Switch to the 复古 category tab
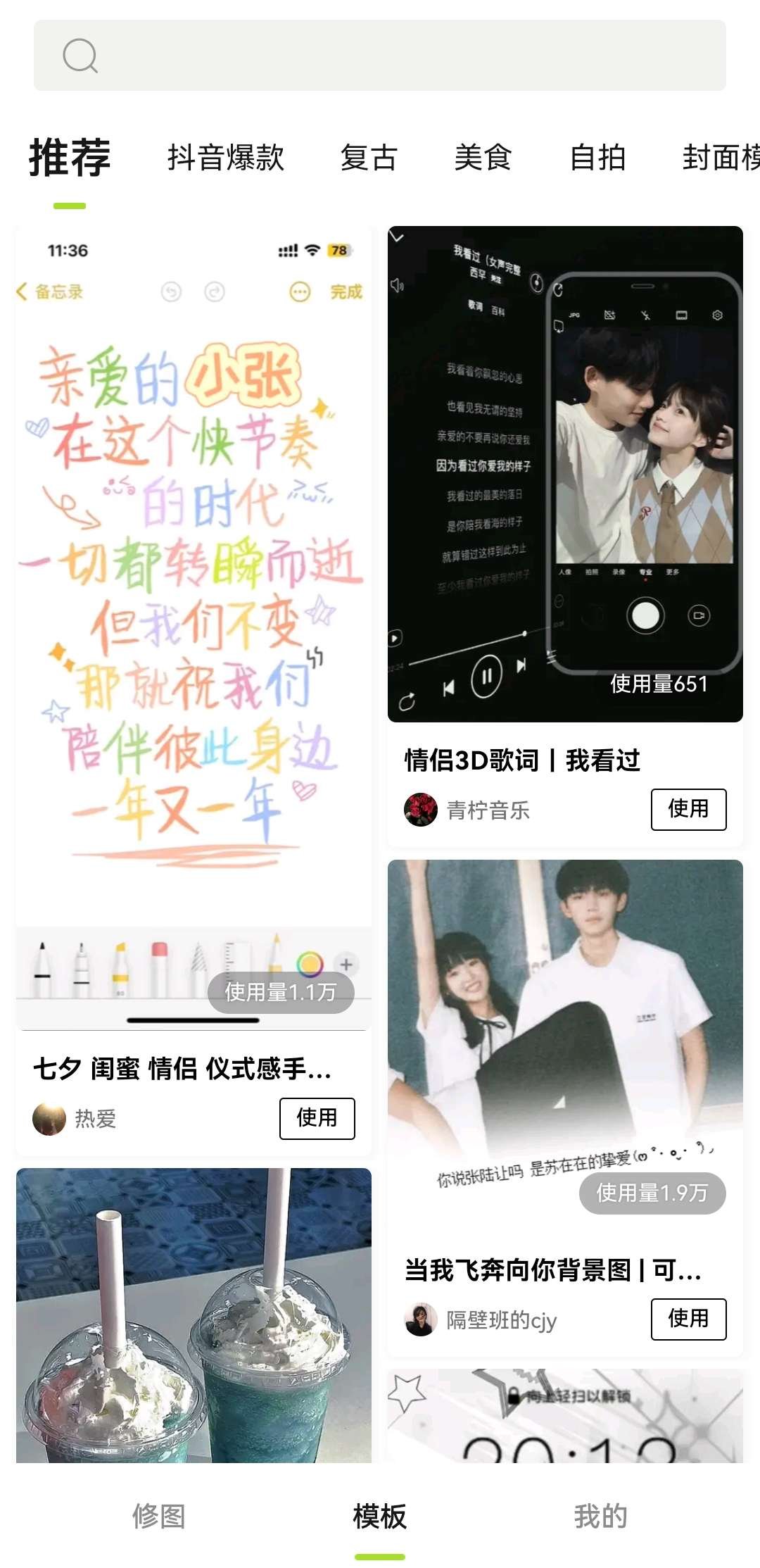The width and height of the screenshot is (760, 1568). coord(369,157)
